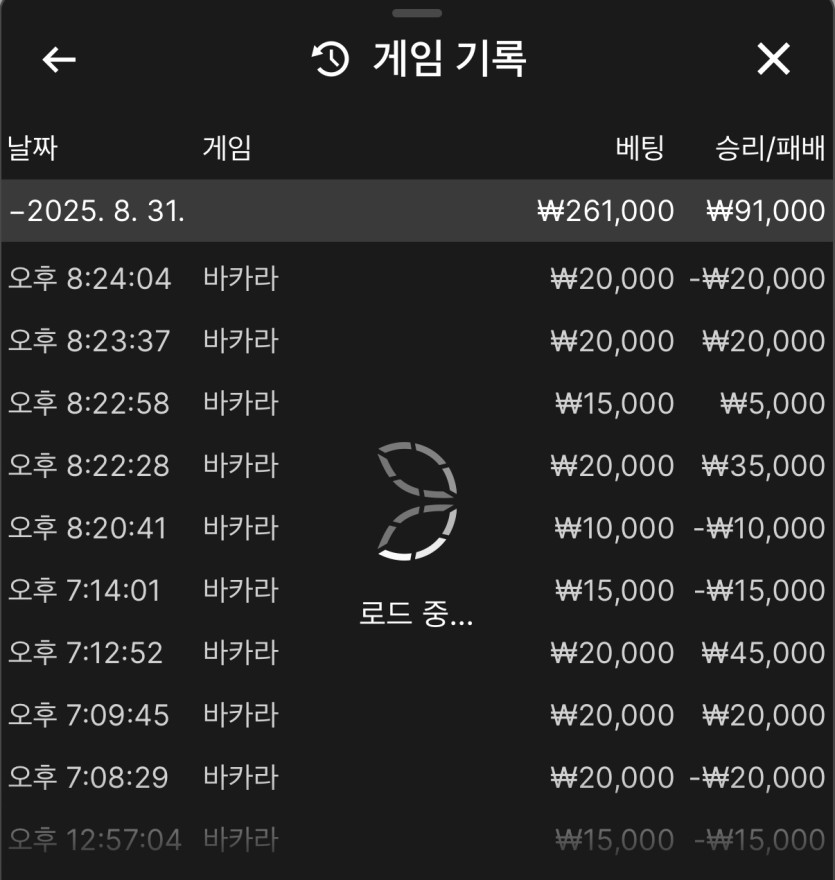
Task: Select the 오후 7:08:29 game entry
Action: point(416,777)
